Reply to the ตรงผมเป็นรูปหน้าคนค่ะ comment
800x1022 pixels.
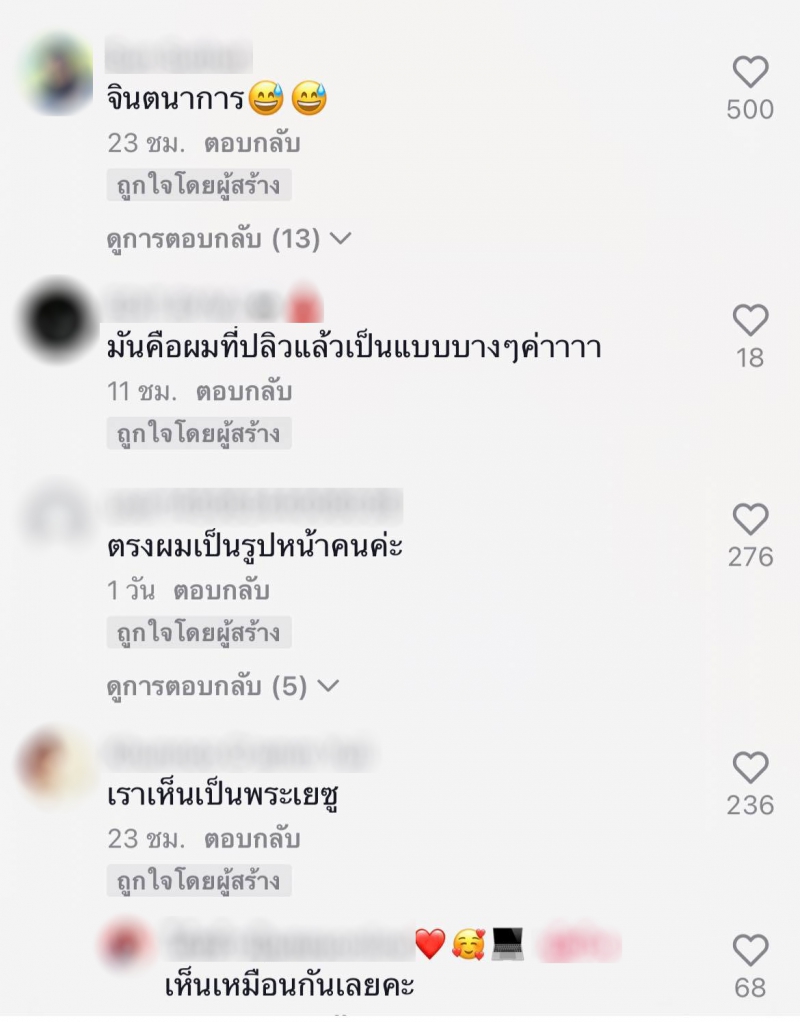click(221, 590)
